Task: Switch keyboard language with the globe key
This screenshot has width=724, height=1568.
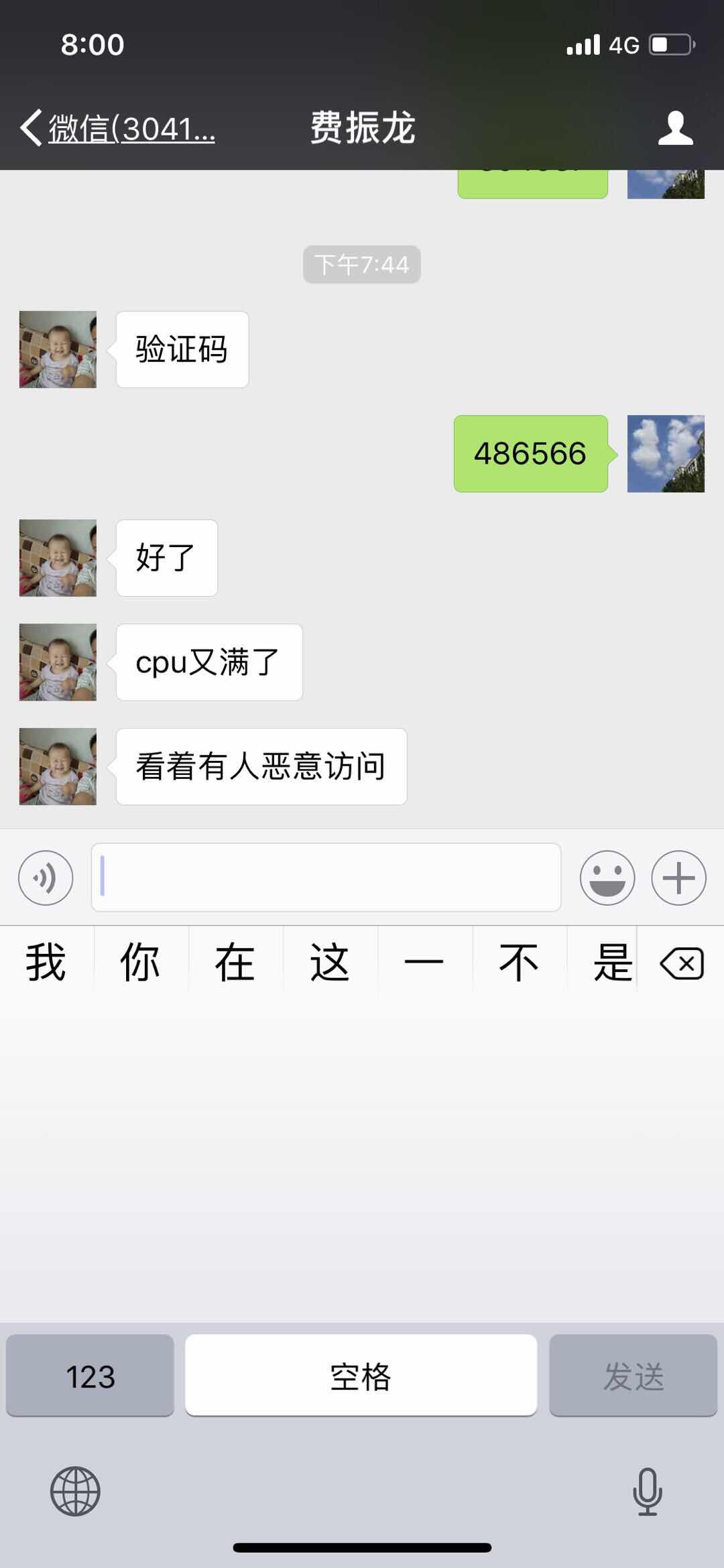Action: pyautogui.click(x=75, y=1491)
